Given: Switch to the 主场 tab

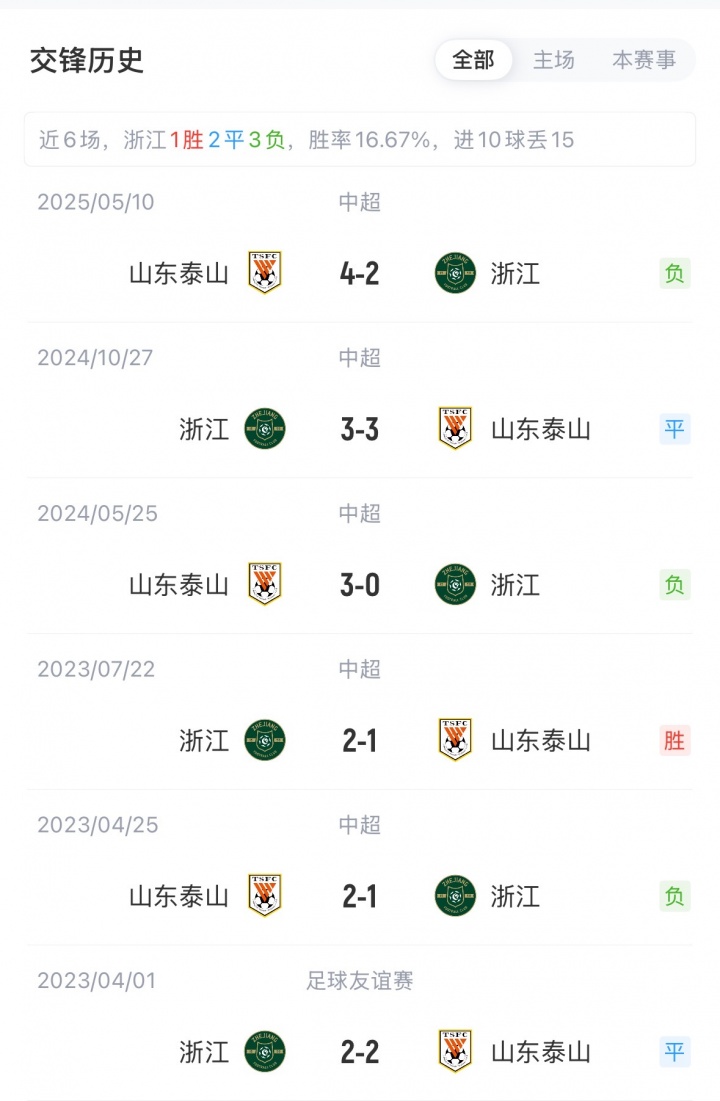Looking at the screenshot, I should click(x=554, y=60).
